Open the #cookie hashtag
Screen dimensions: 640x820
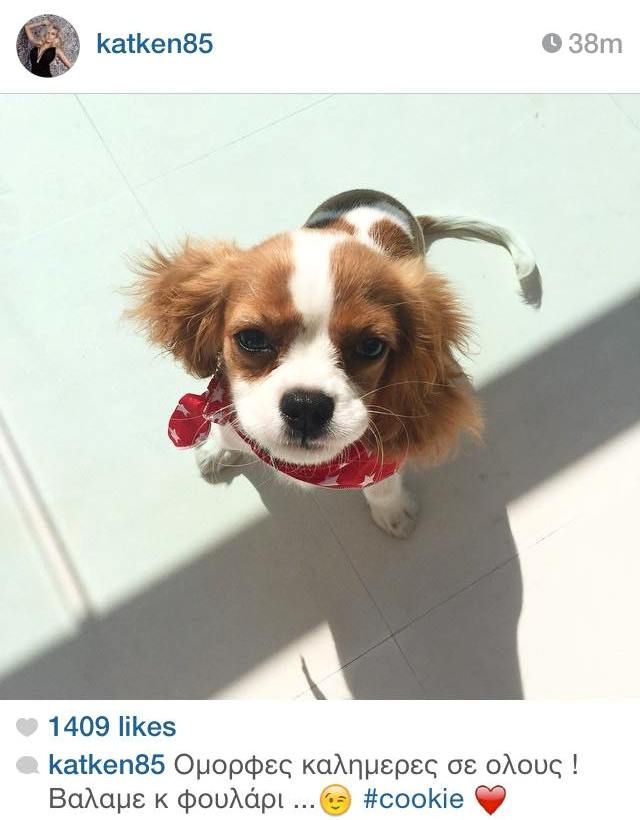coord(413,799)
